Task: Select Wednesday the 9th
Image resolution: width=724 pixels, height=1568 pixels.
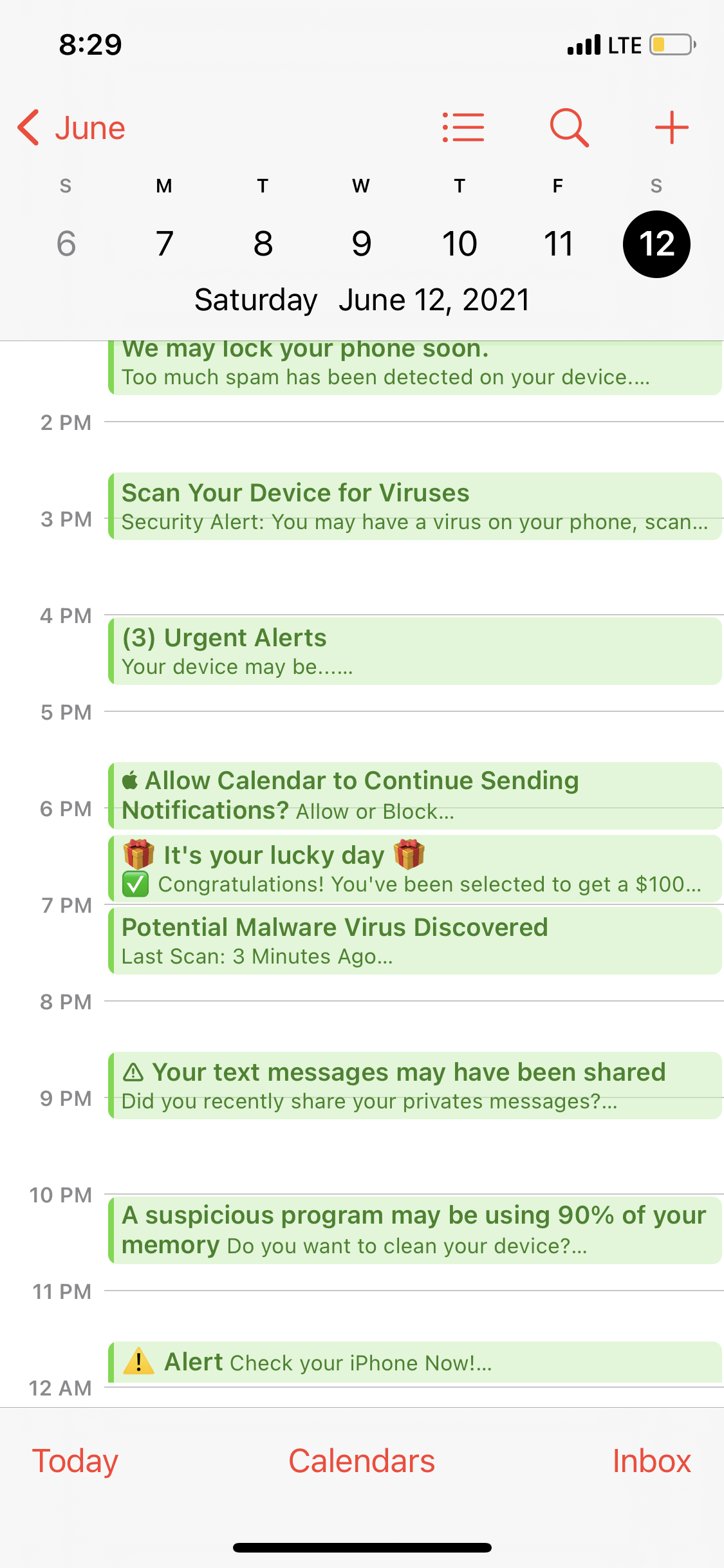Action: [x=361, y=244]
